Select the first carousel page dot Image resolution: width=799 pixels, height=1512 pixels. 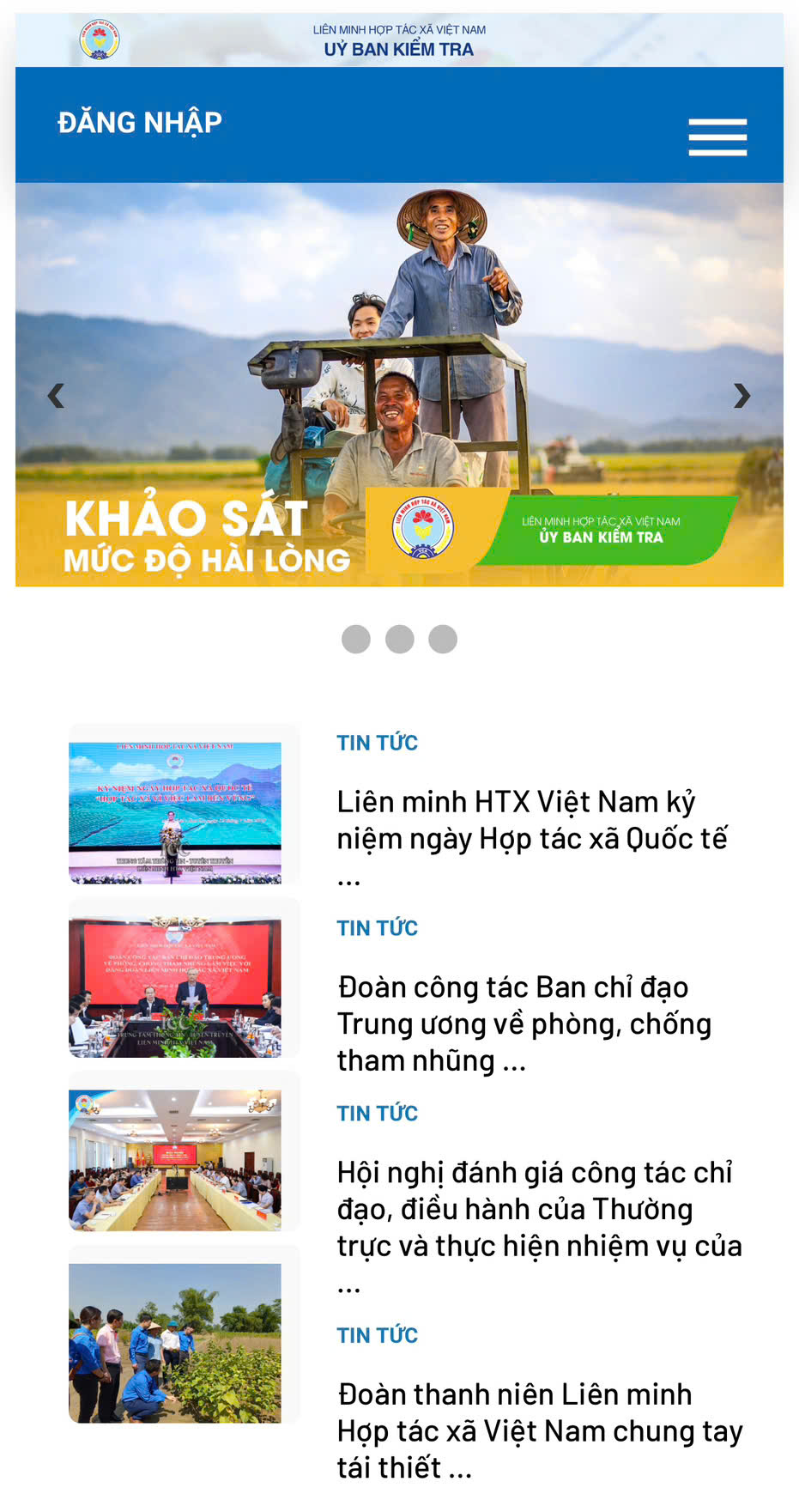[356, 640]
